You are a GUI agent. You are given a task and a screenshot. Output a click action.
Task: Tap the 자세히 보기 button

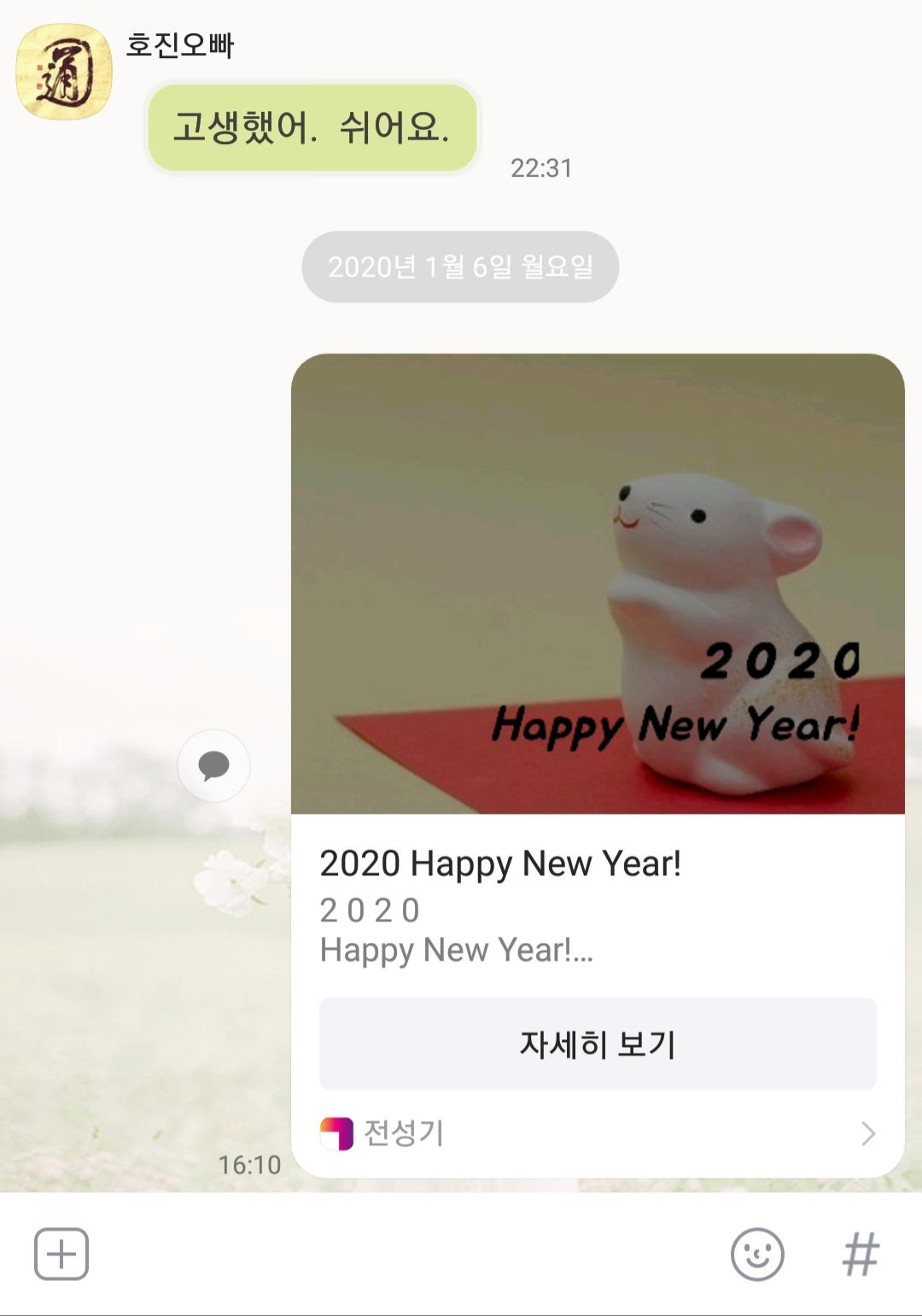coord(598,1044)
